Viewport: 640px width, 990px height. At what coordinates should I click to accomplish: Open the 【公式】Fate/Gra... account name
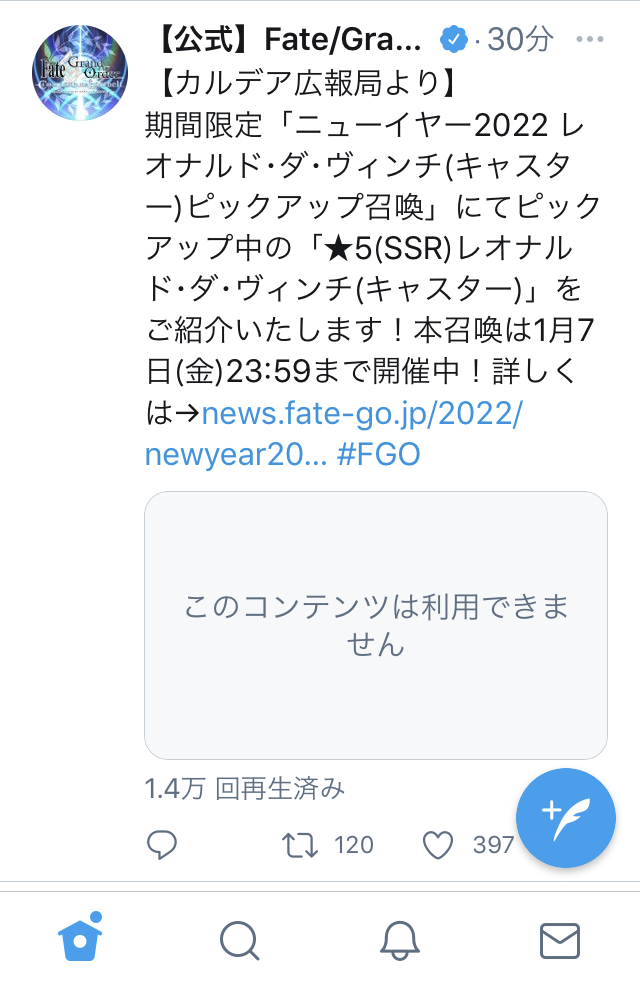(288, 40)
